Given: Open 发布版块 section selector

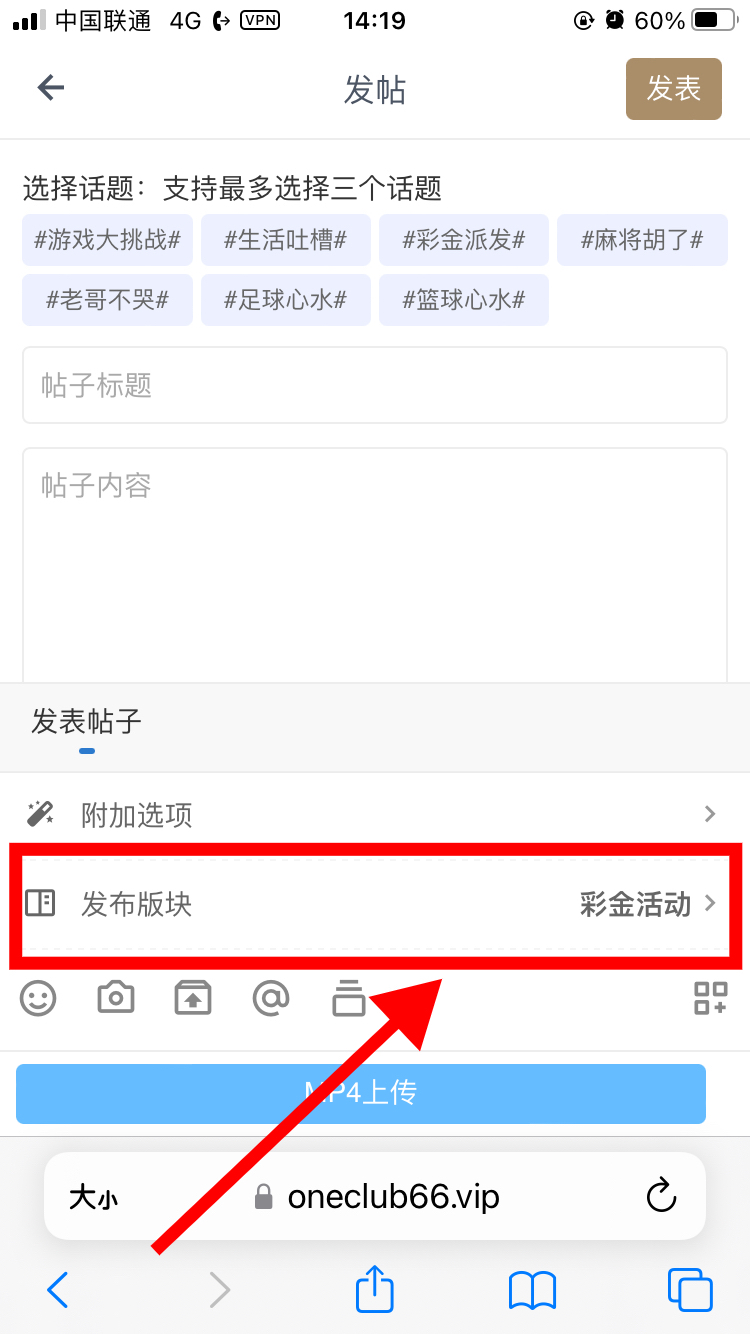Looking at the screenshot, I should click(374, 904).
